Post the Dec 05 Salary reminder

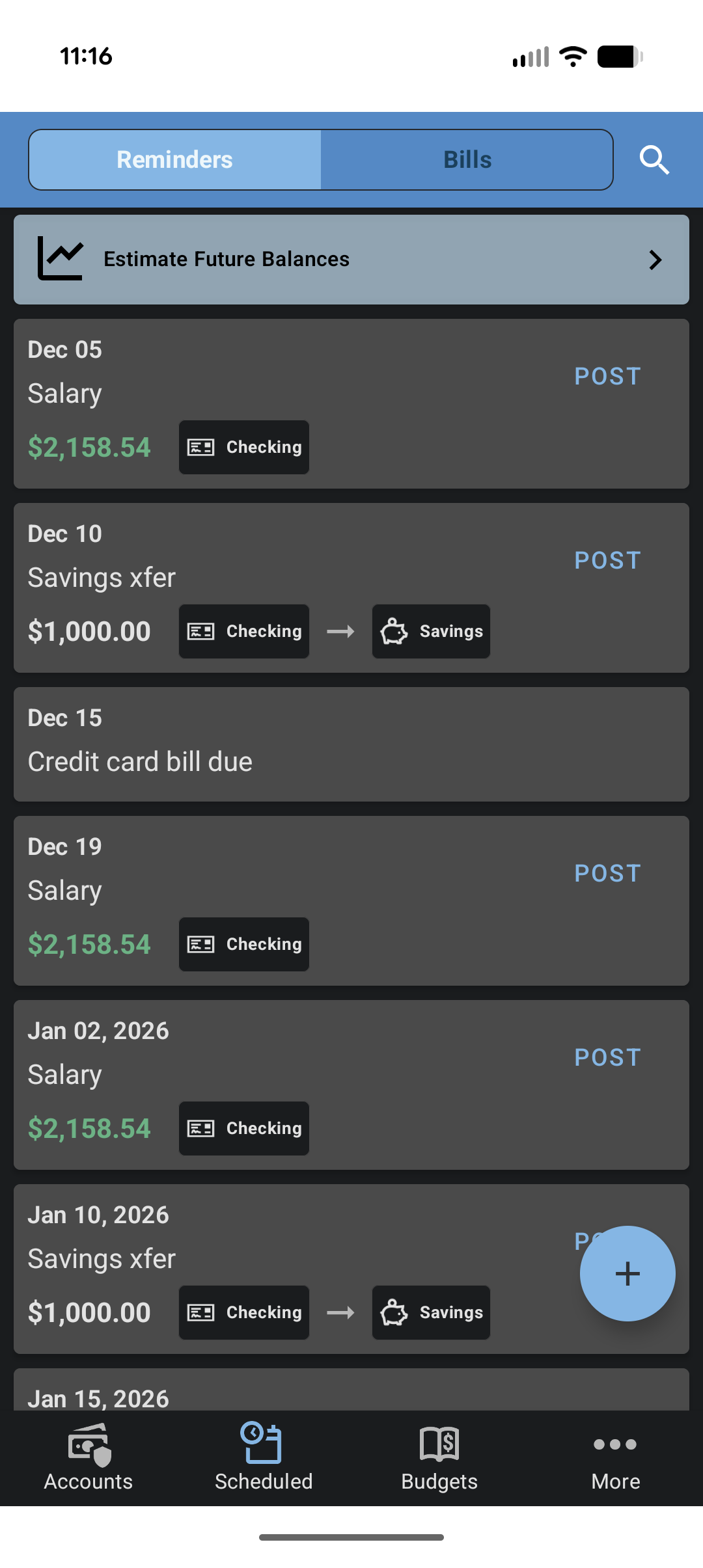click(607, 377)
